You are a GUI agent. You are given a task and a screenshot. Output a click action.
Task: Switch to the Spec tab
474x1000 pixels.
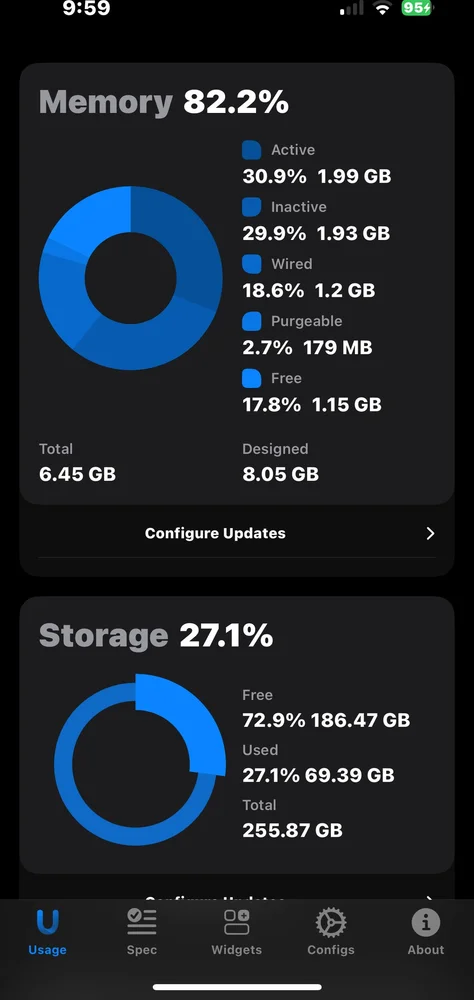pyautogui.click(x=142, y=932)
